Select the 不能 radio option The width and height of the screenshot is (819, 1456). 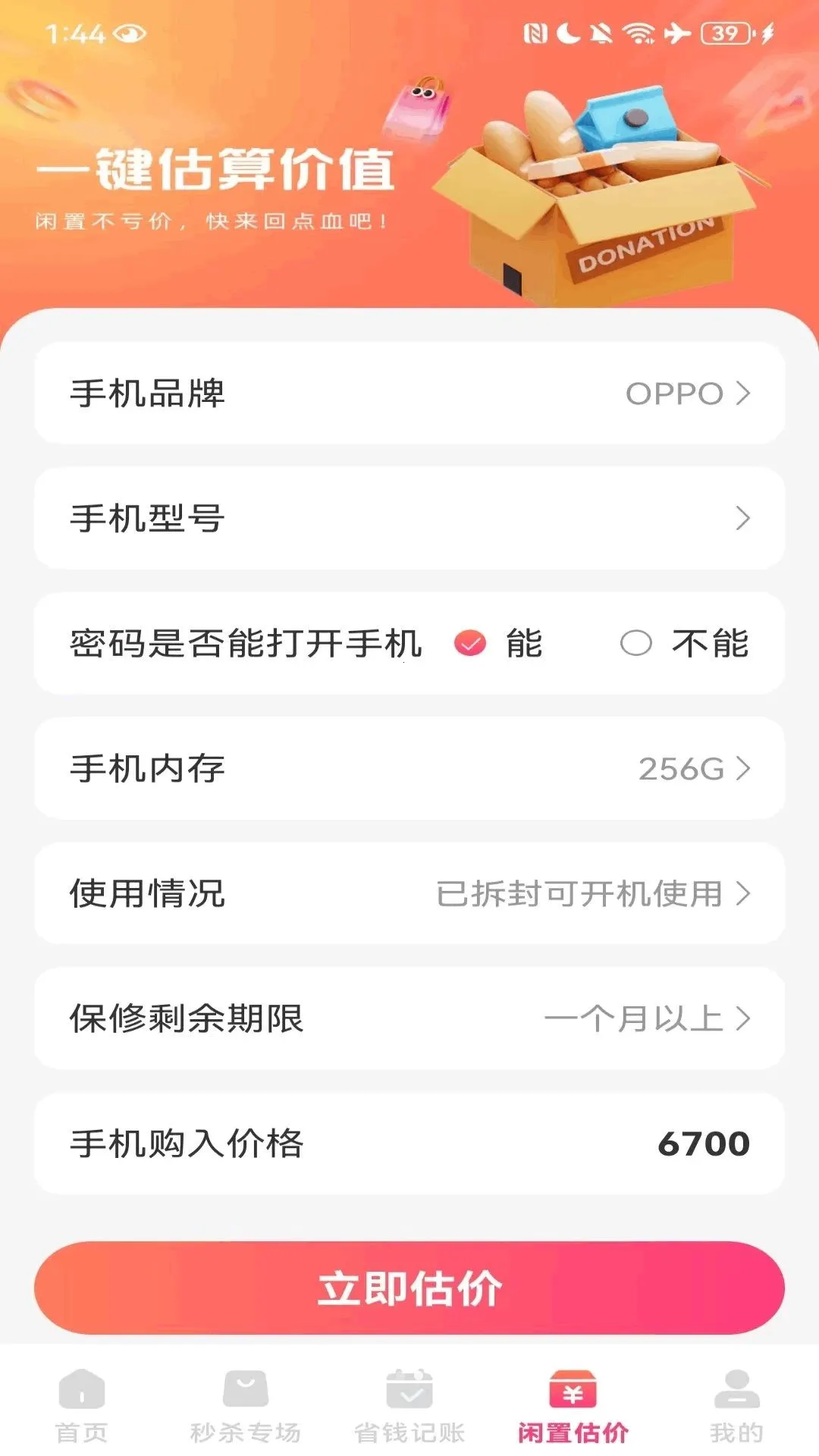(684, 643)
